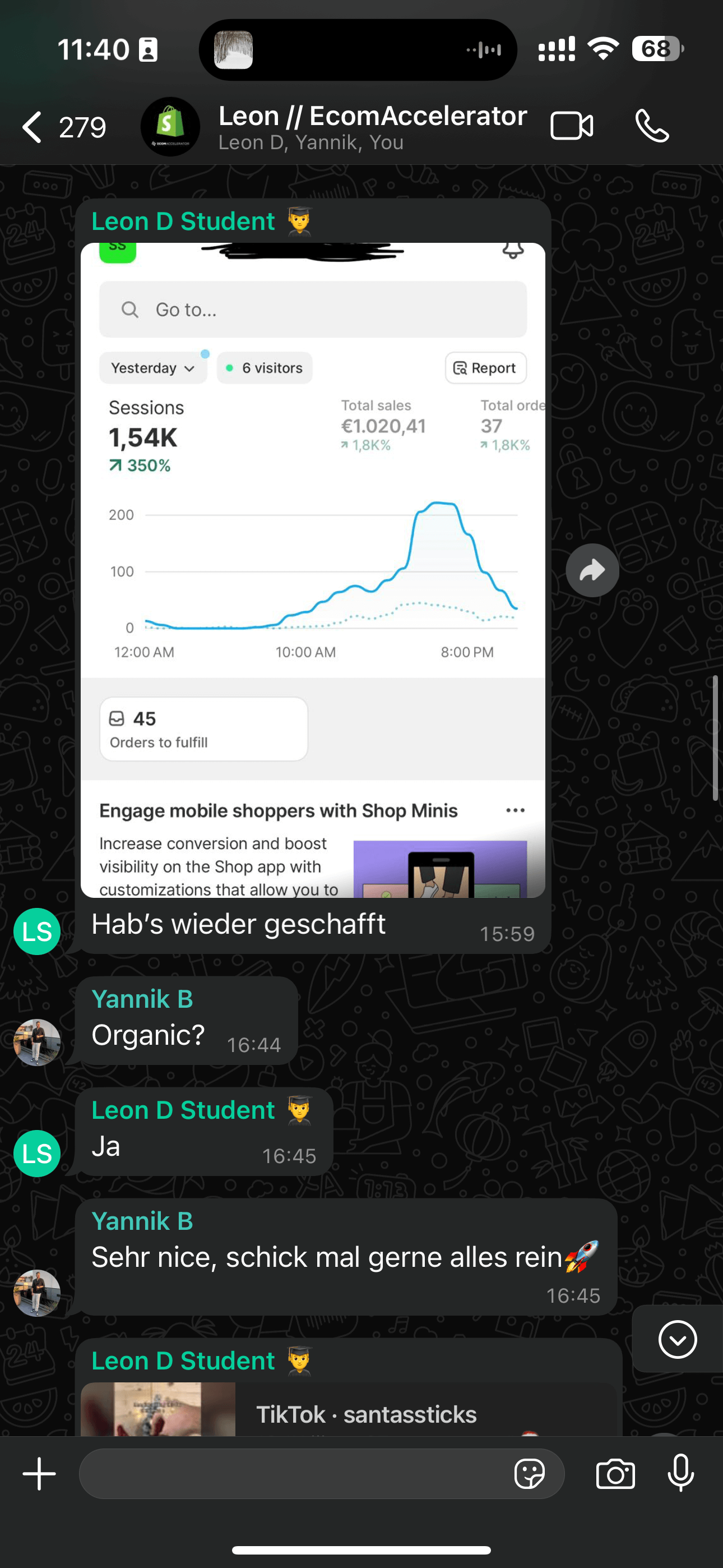Open the Shopify screenshot image from Leon
Viewport: 723px width, 1568px height.
[x=313, y=569]
